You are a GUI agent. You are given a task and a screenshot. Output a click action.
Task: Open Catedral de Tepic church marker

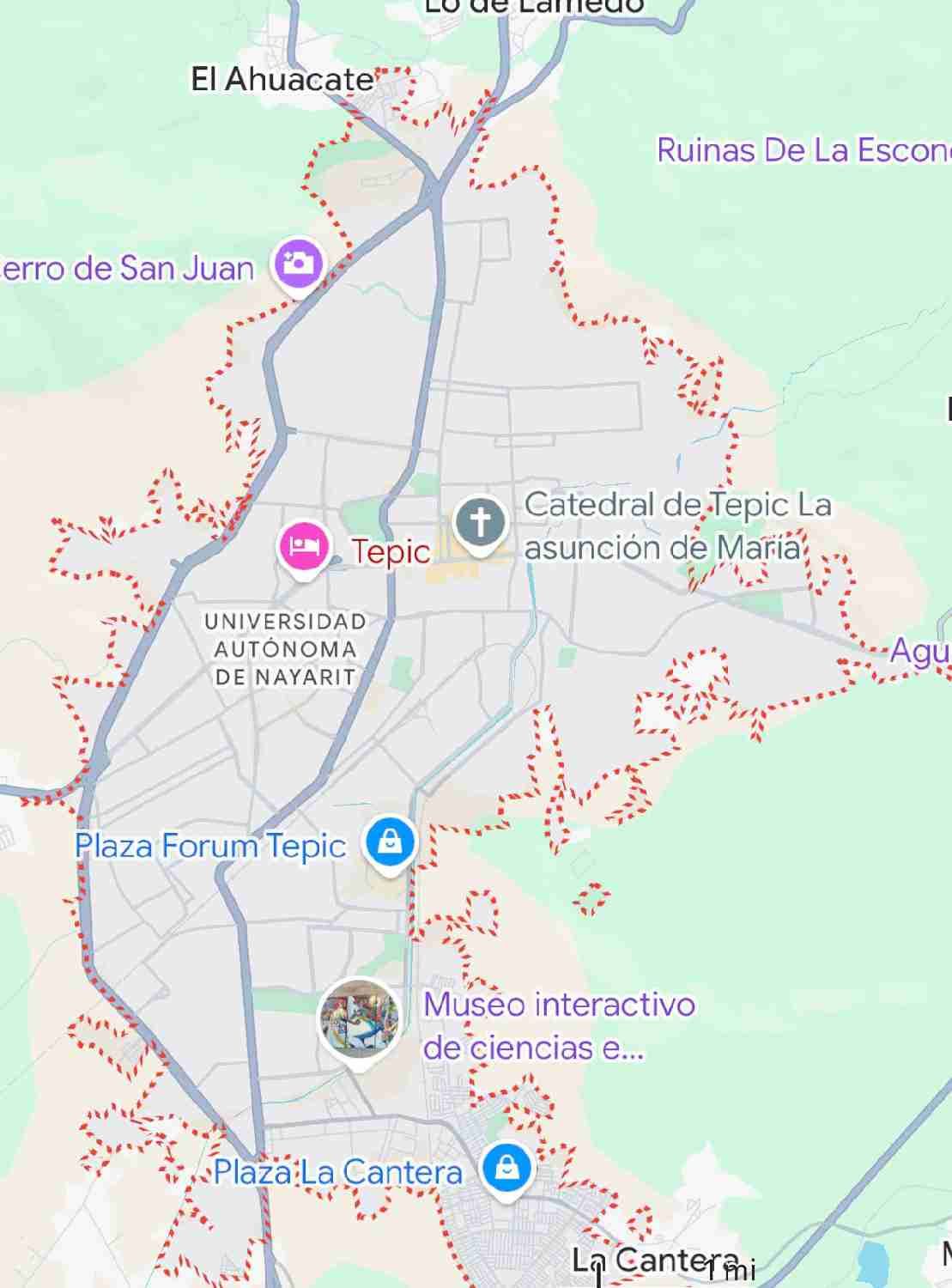pyautogui.click(x=480, y=522)
